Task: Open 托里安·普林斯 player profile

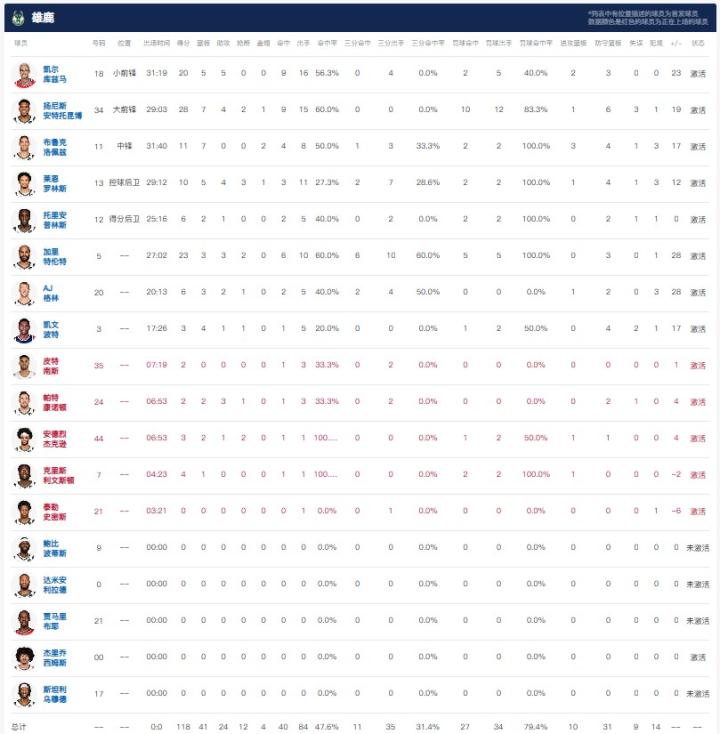Action: [54, 220]
